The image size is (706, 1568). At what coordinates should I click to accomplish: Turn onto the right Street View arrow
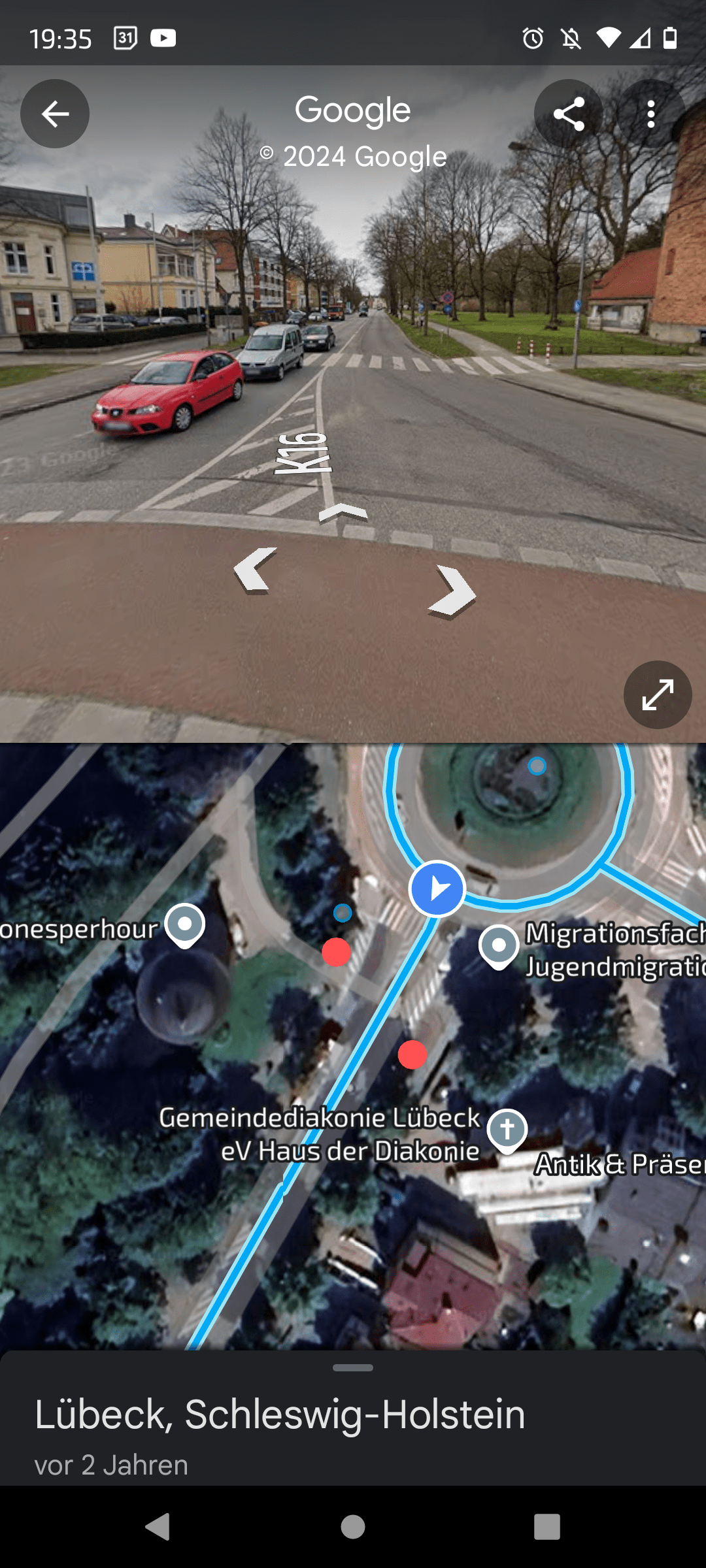[x=452, y=591]
